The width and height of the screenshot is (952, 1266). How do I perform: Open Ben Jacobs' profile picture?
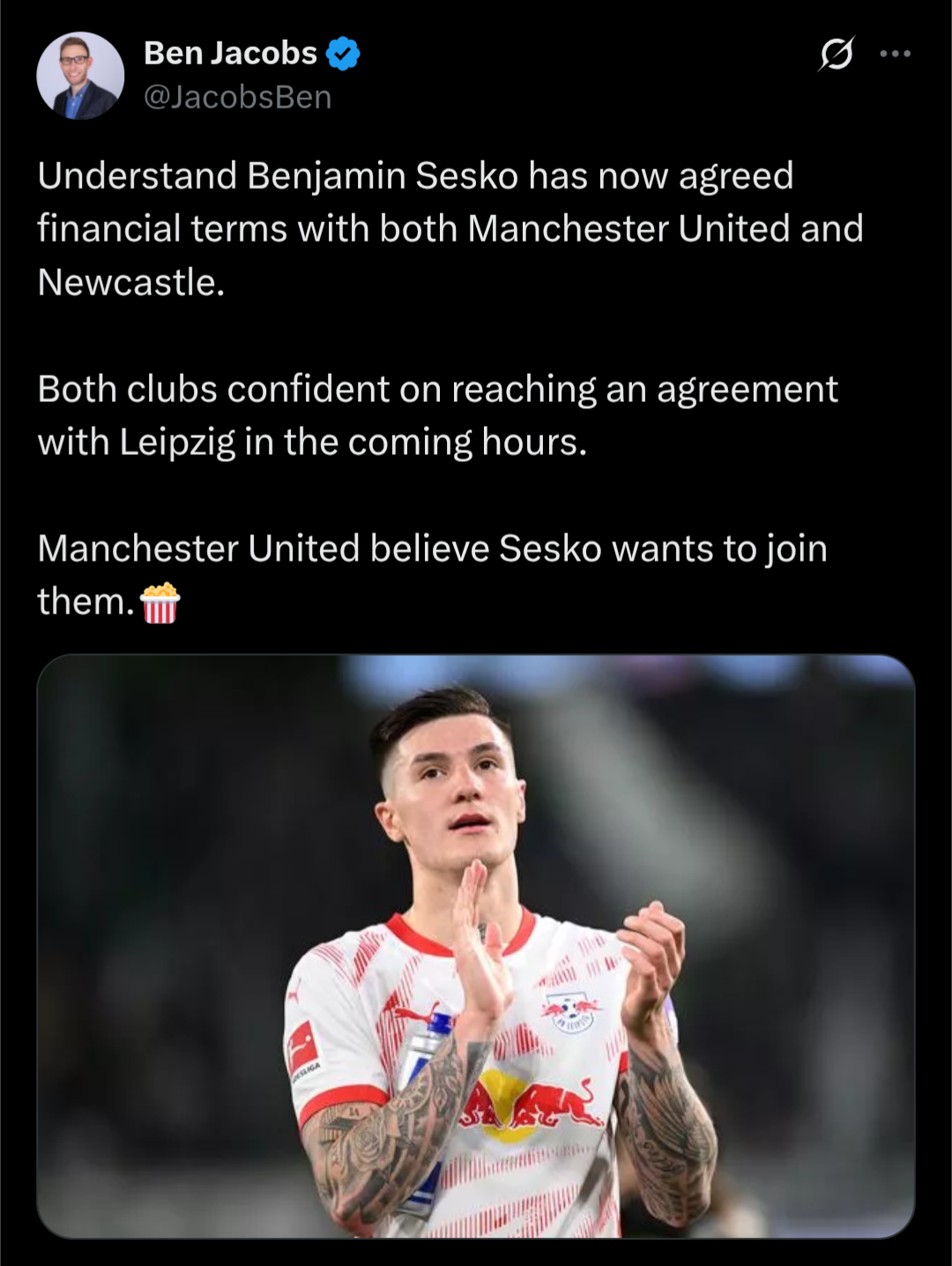[80, 76]
